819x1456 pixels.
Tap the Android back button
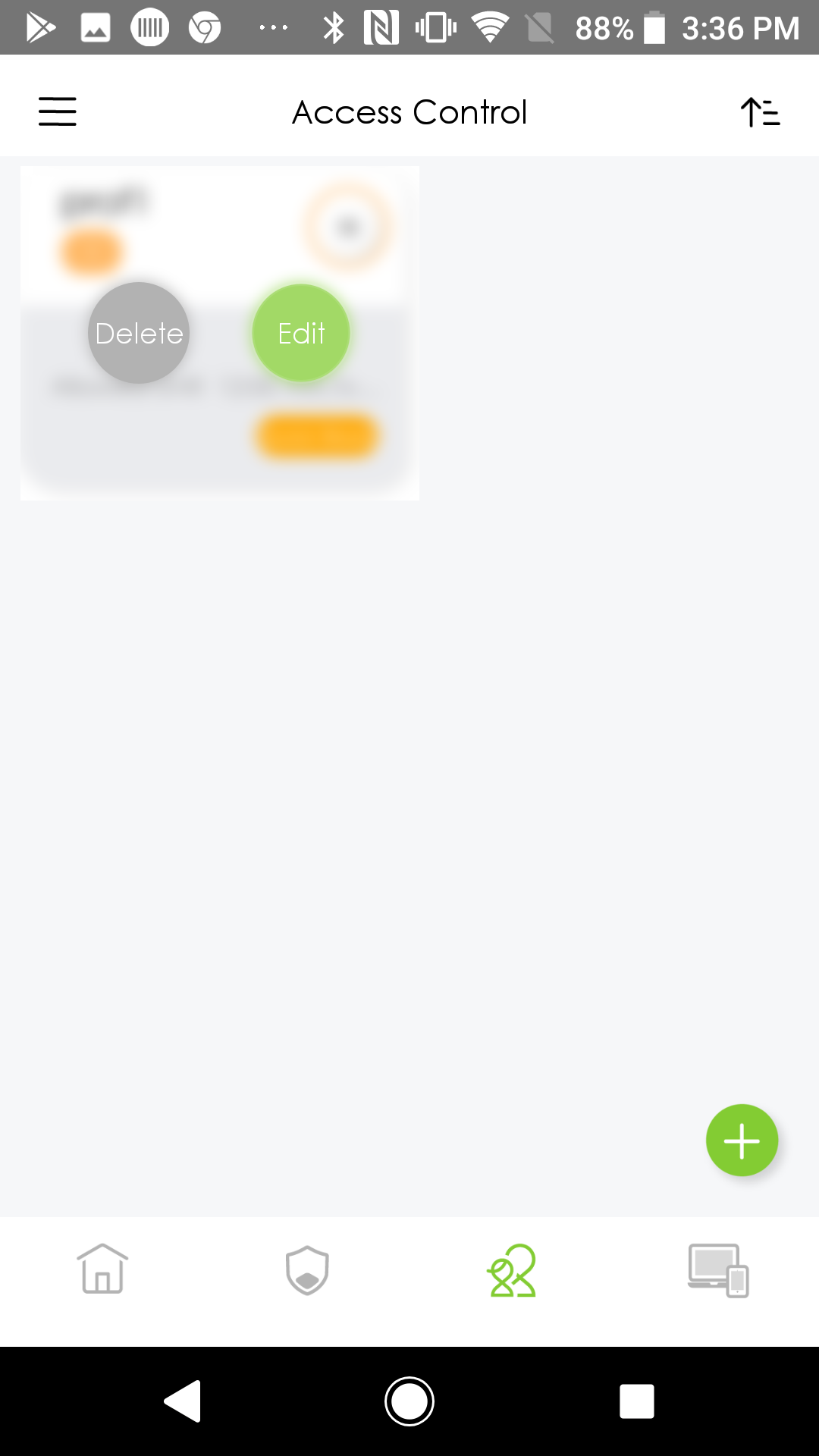pyautogui.click(x=183, y=1401)
